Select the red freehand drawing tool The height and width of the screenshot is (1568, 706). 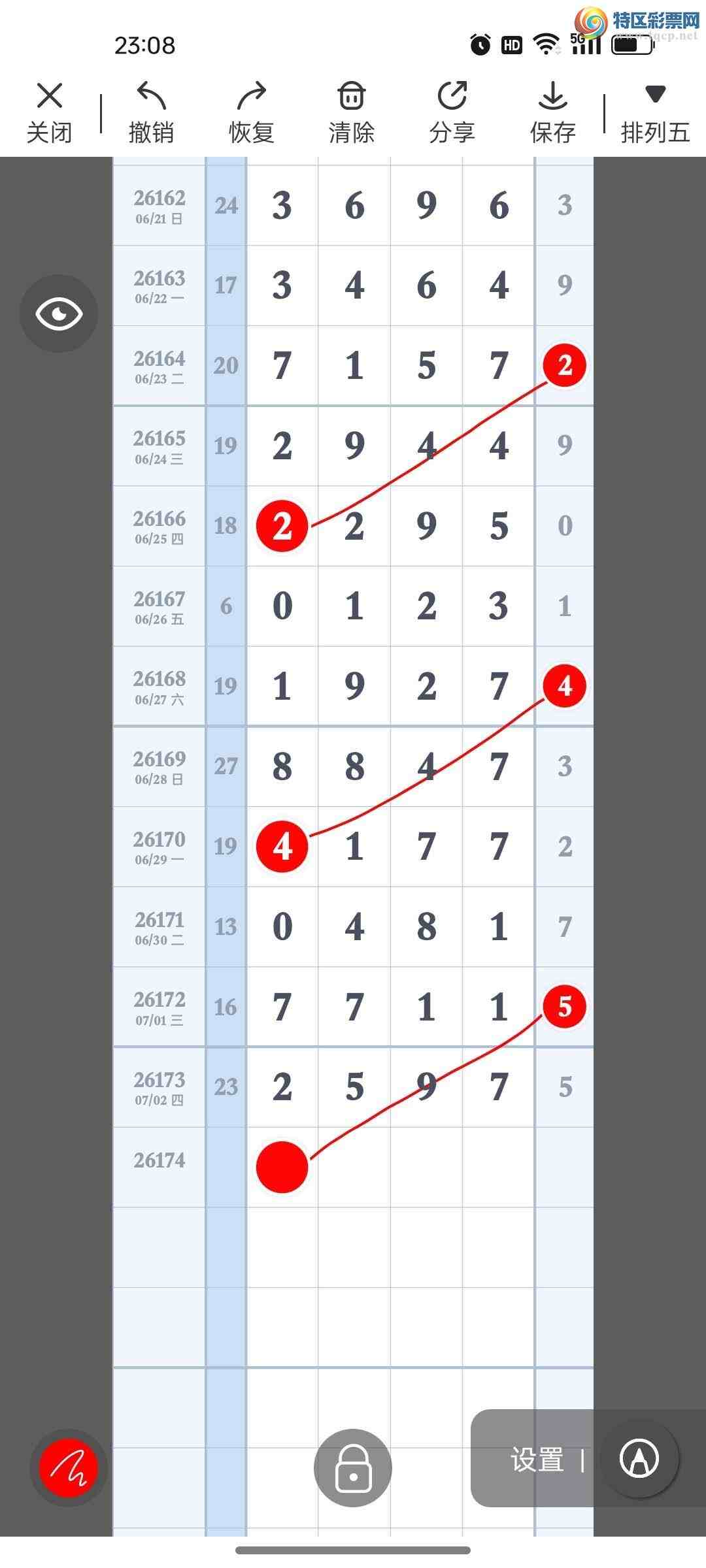pyautogui.click(x=69, y=1467)
